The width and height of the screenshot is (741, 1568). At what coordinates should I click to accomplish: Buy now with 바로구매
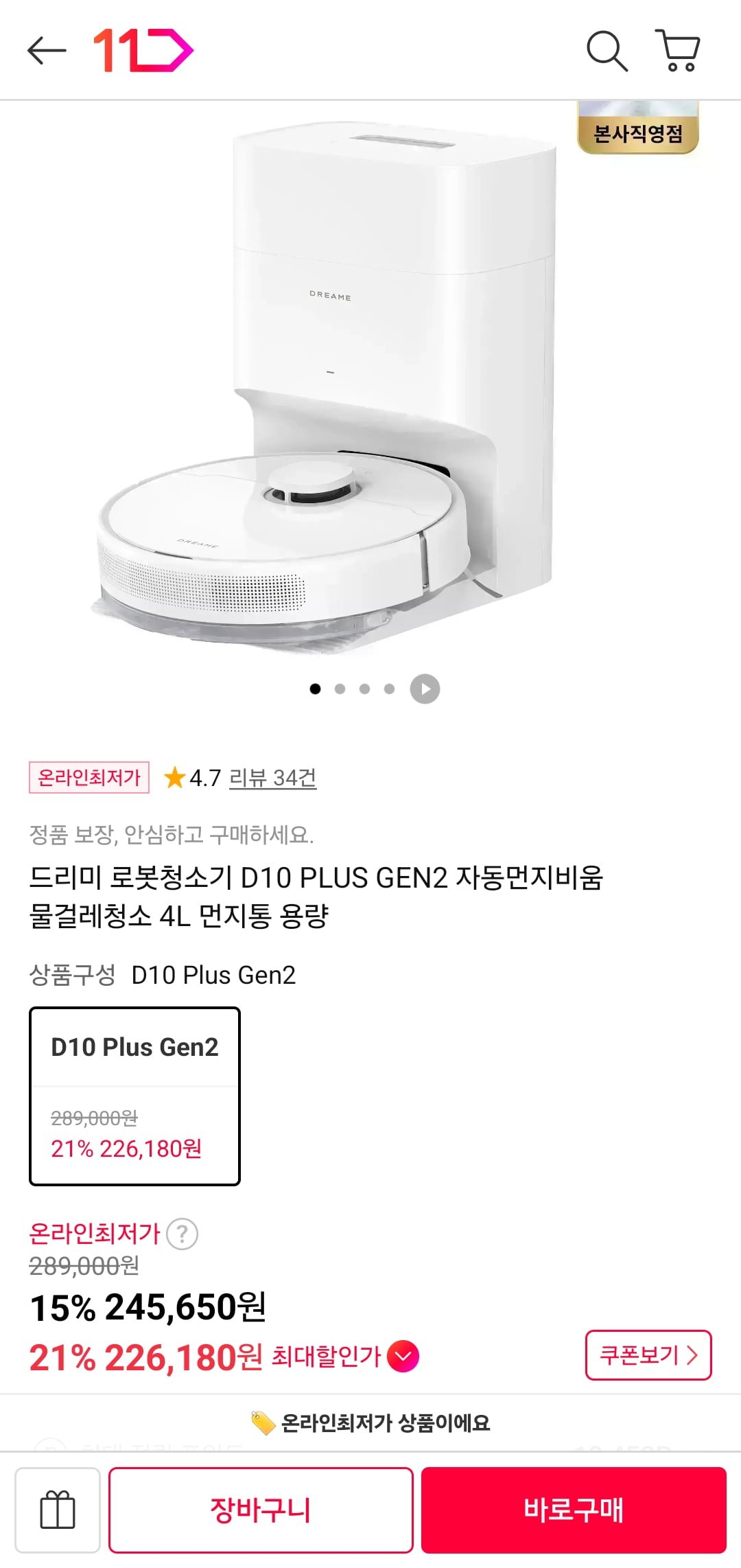point(574,1510)
